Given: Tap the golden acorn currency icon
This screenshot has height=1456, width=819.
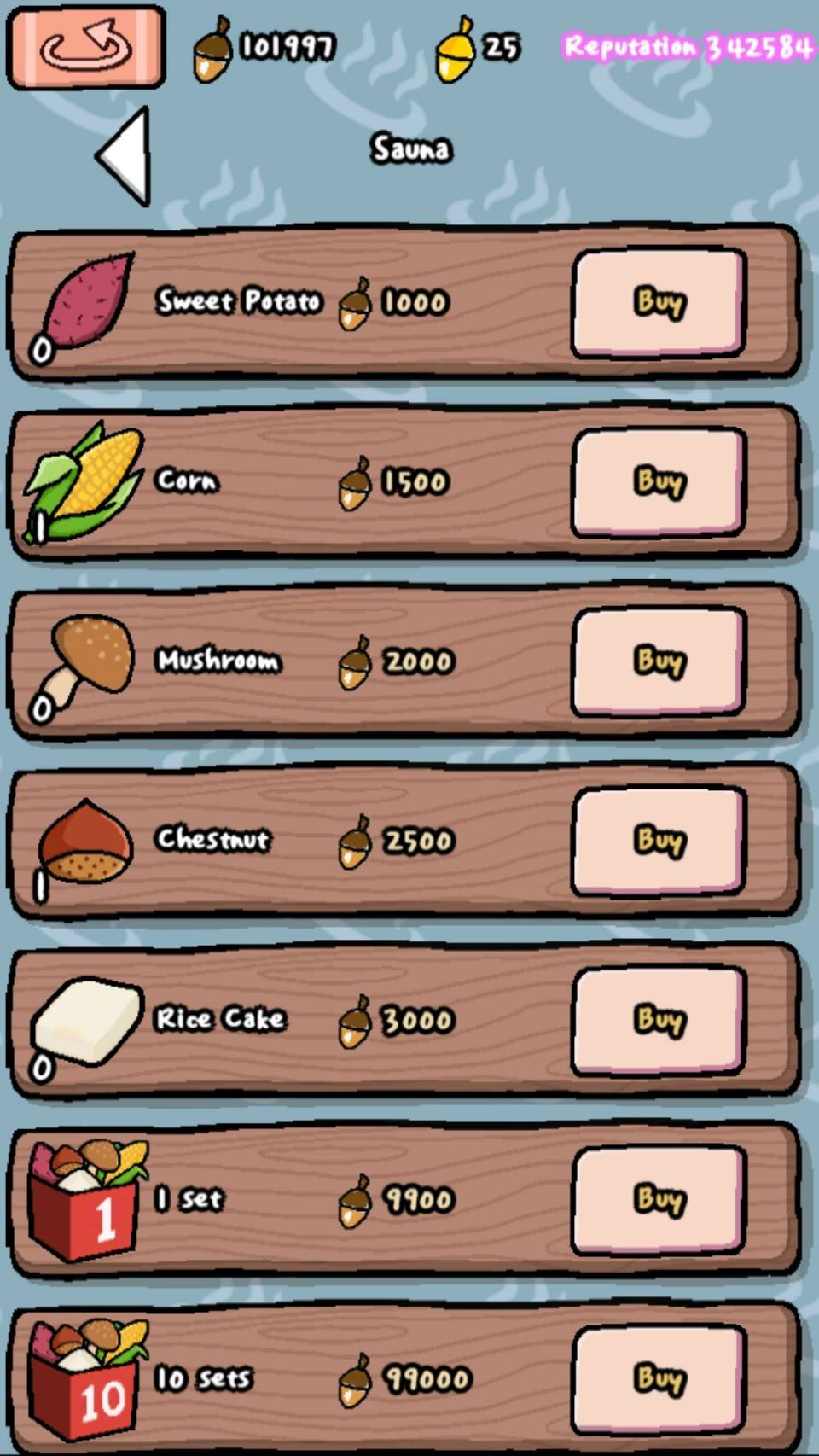Looking at the screenshot, I should click(x=456, y=47).
